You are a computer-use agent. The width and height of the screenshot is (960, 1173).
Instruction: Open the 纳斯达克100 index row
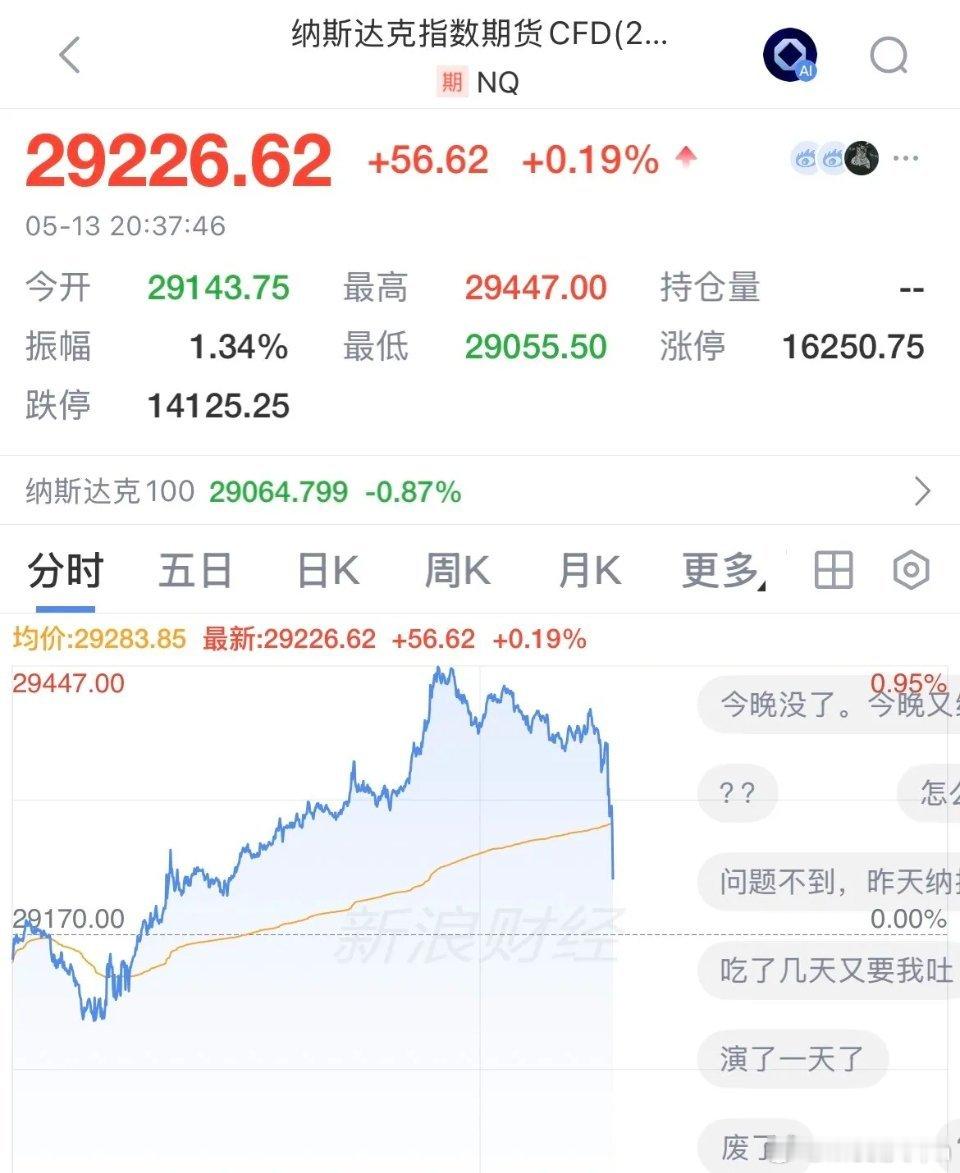[480, 491]
